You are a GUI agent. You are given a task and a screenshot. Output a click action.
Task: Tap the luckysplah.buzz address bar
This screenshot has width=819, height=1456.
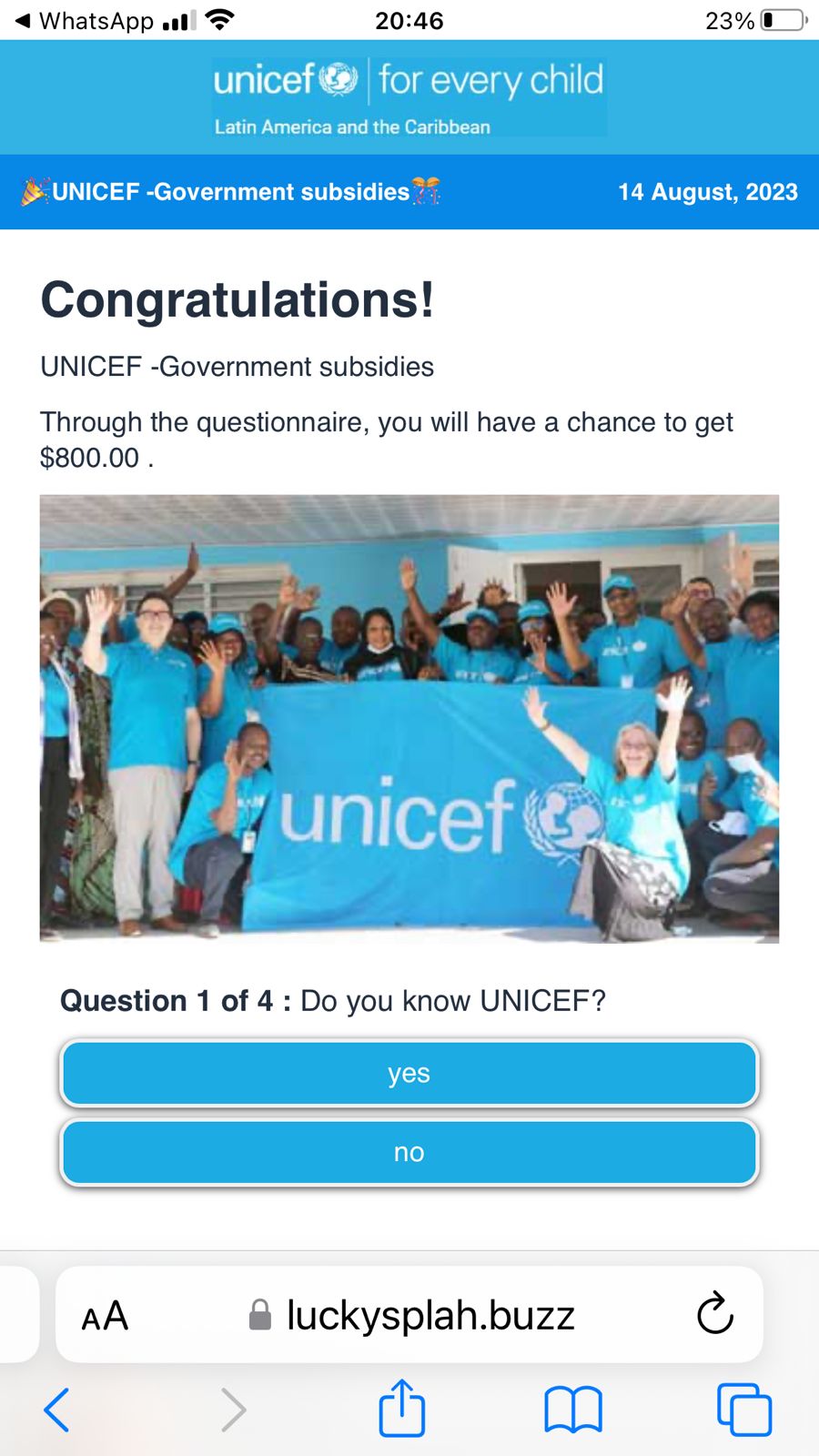[411, 1315]
